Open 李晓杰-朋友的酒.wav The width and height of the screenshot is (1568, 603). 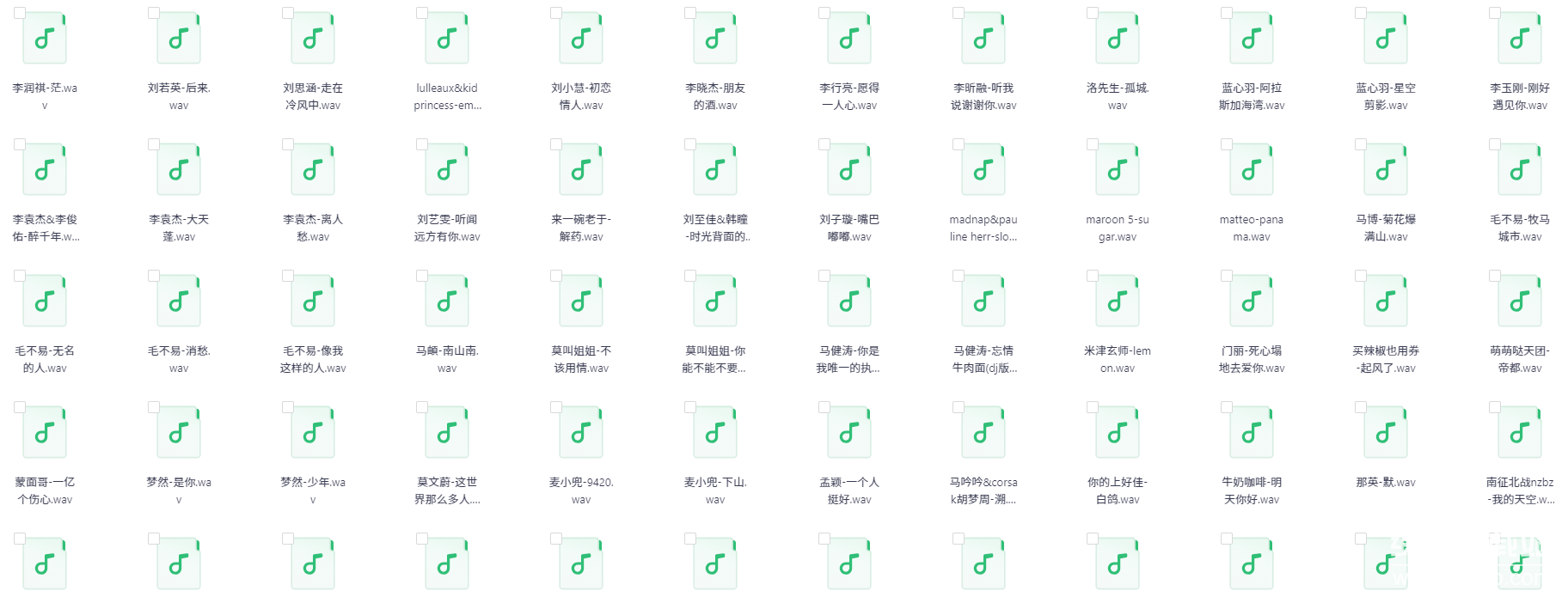pyautogui.click(x=715, y=40)
